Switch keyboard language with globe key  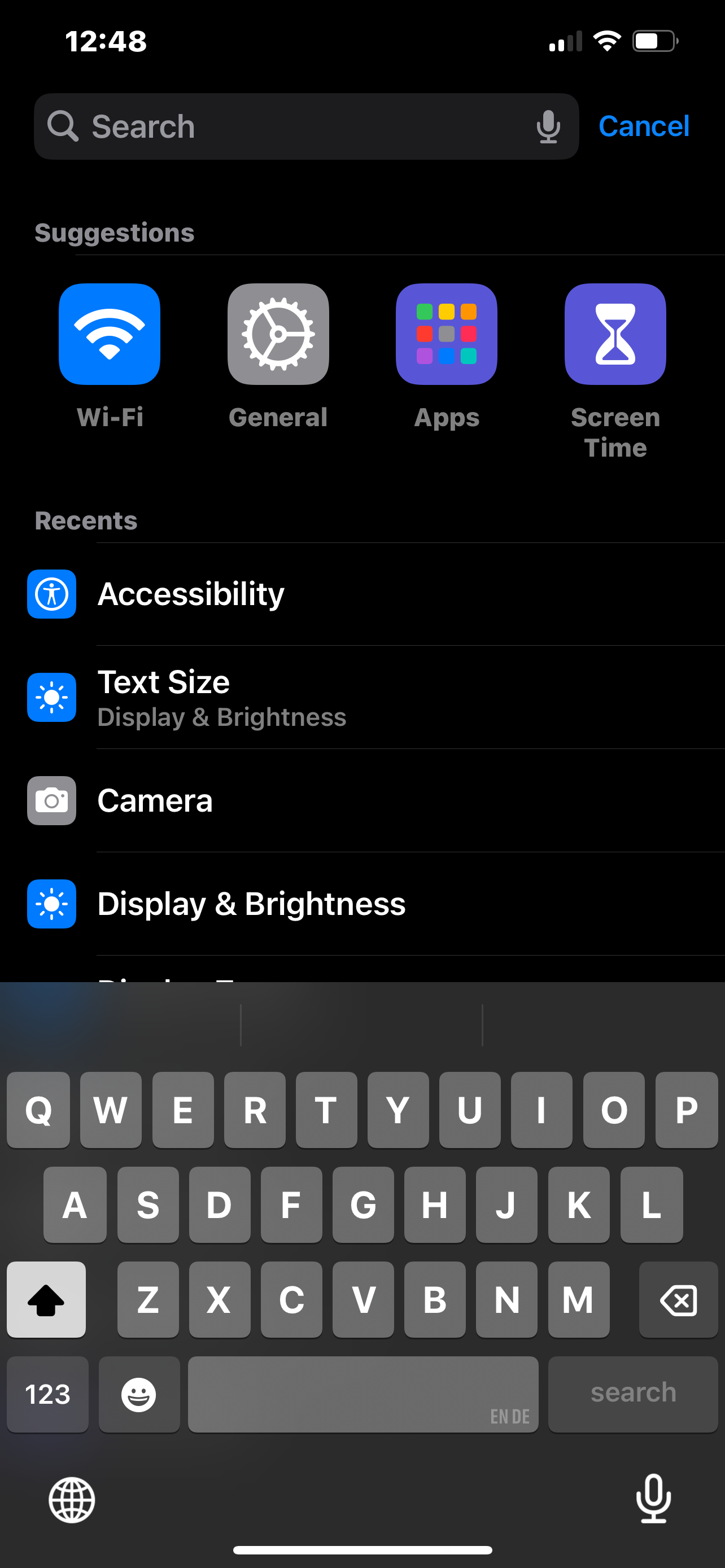(x=72, y=1500)
